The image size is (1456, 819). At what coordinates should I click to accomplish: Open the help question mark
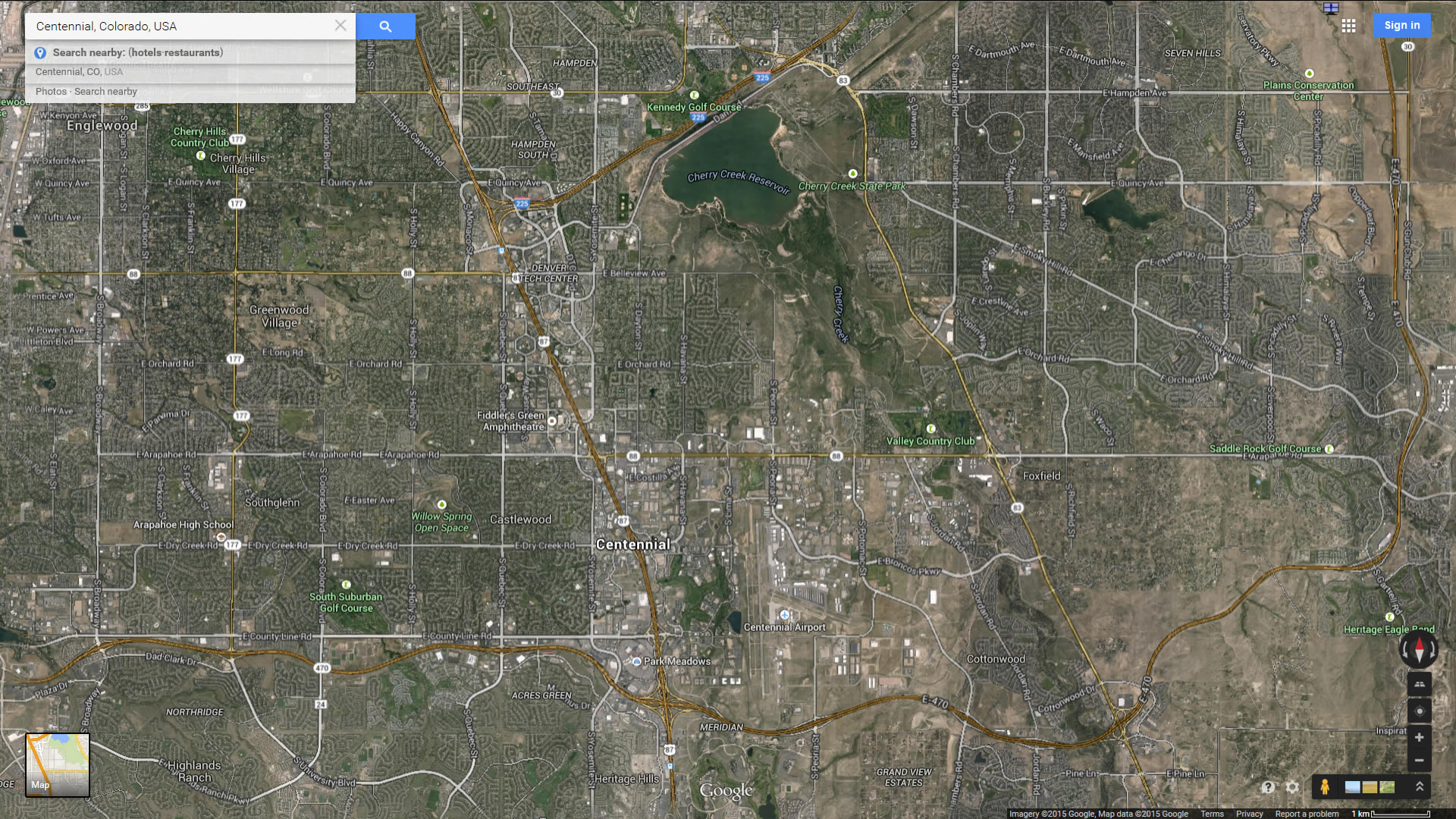1268,787
